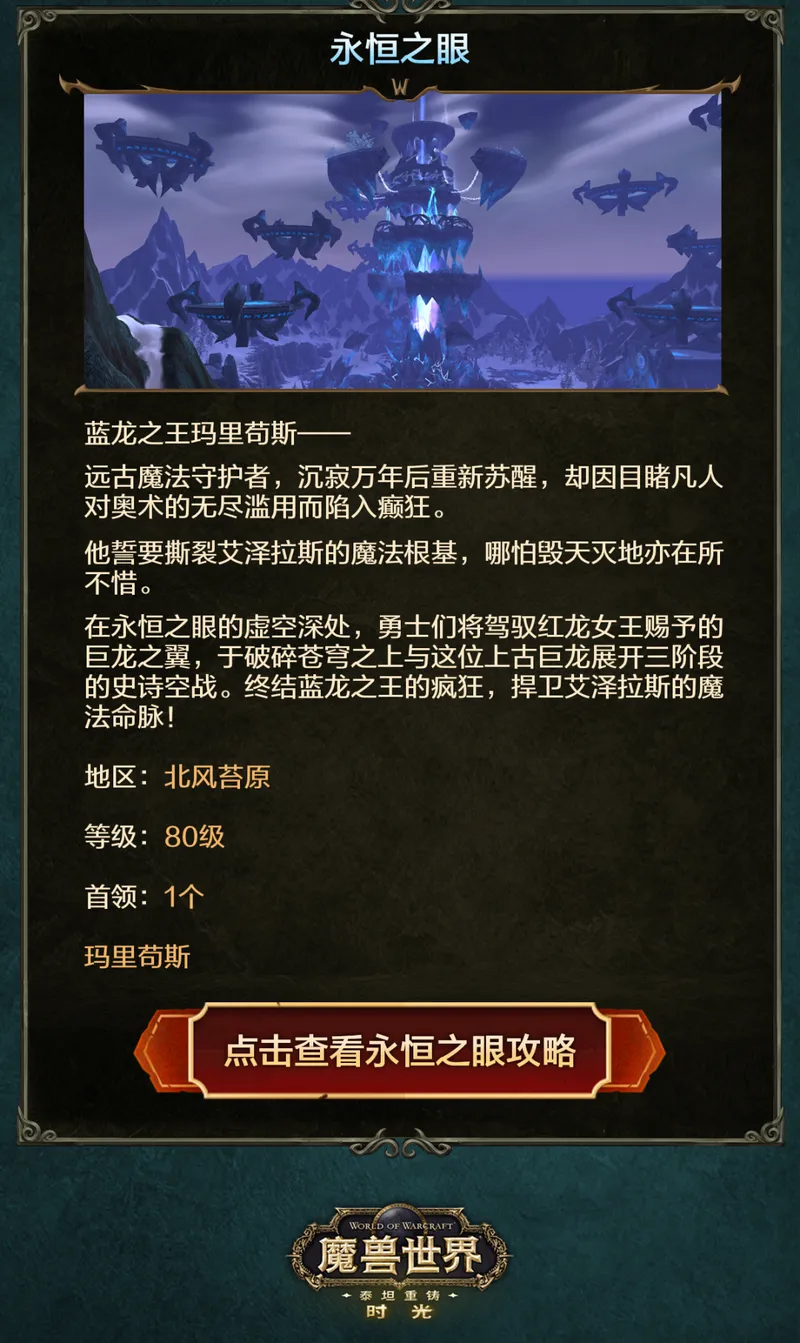Tap 点击查看永恒之眼攻略 button
This screenshot has height=1343, width=800.
[399, 1051]
